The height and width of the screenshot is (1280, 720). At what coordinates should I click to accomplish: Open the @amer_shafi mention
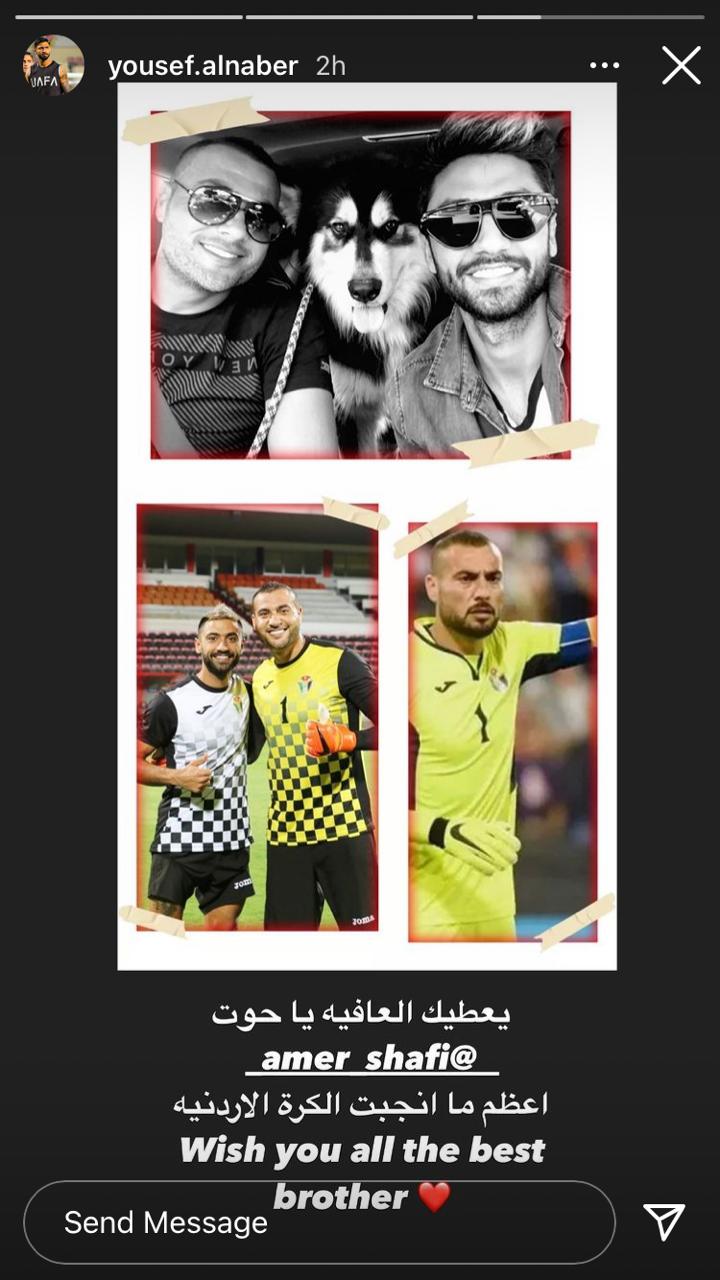tap(372, 1059)
